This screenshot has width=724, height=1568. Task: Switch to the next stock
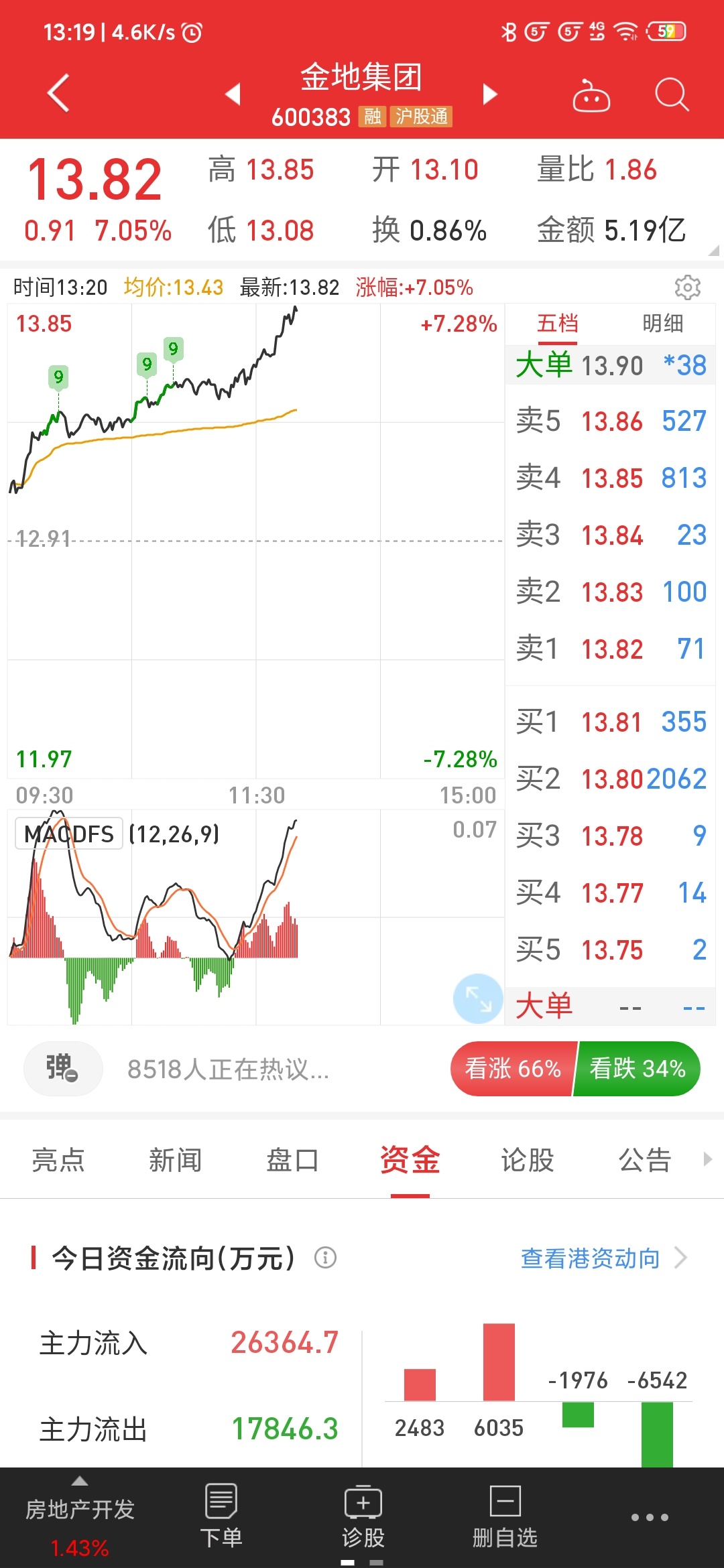click(490, 94)
